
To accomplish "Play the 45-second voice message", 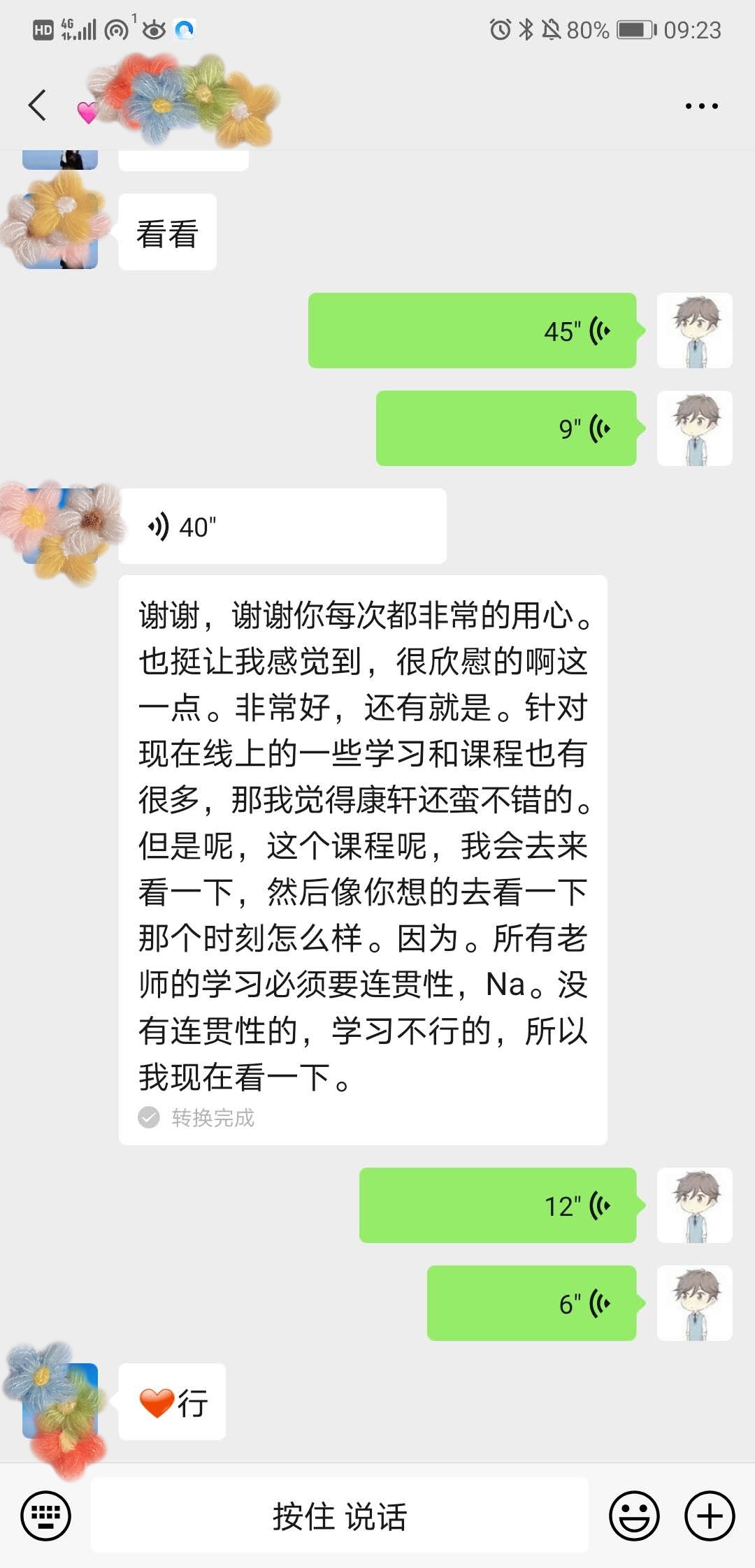I will click(472, 331).
